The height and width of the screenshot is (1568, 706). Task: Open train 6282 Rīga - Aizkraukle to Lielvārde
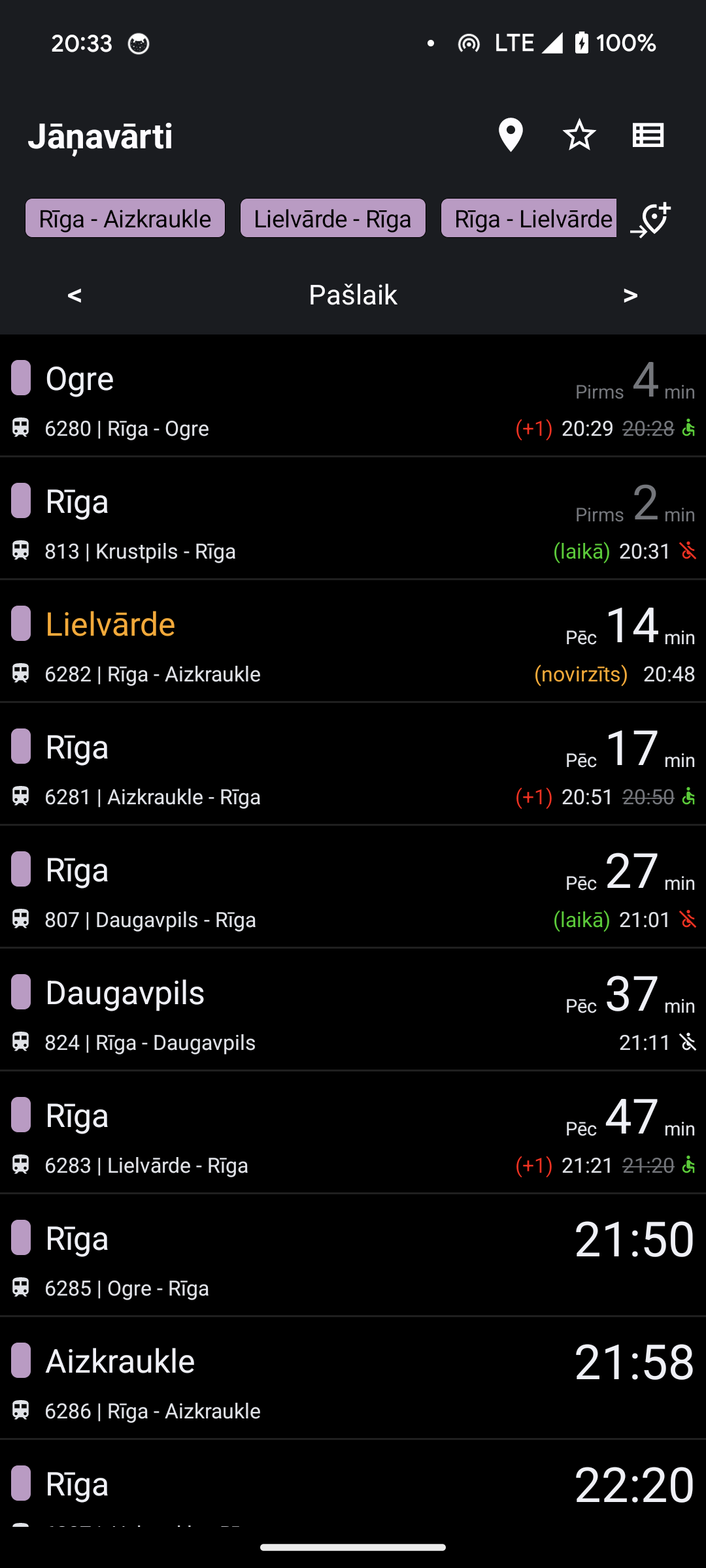point(353,642)
